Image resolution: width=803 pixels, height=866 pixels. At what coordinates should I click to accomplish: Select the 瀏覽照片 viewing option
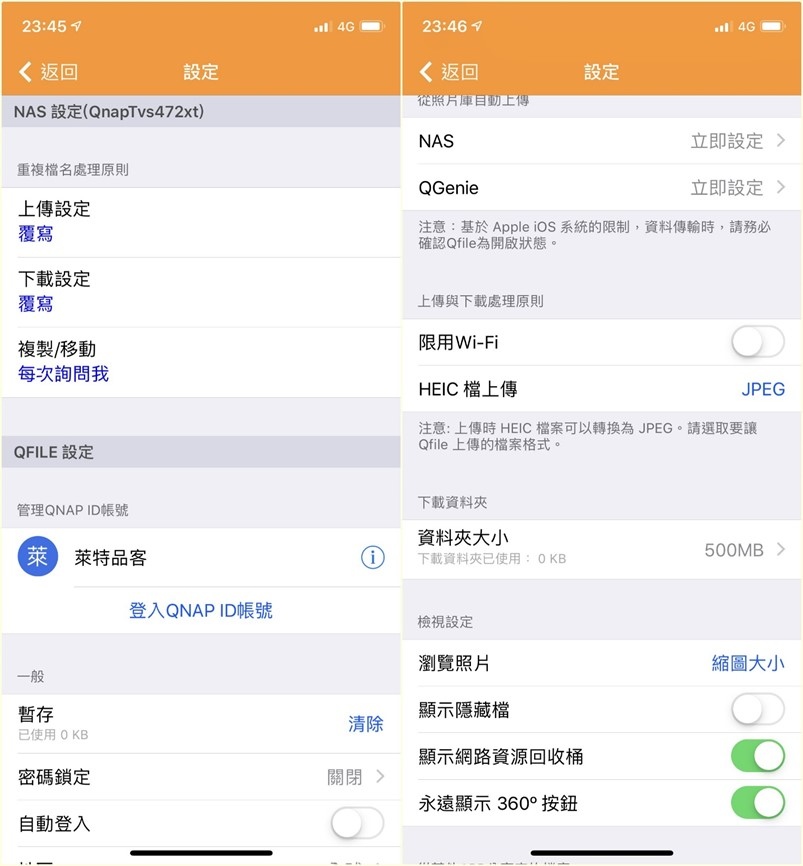747,663
